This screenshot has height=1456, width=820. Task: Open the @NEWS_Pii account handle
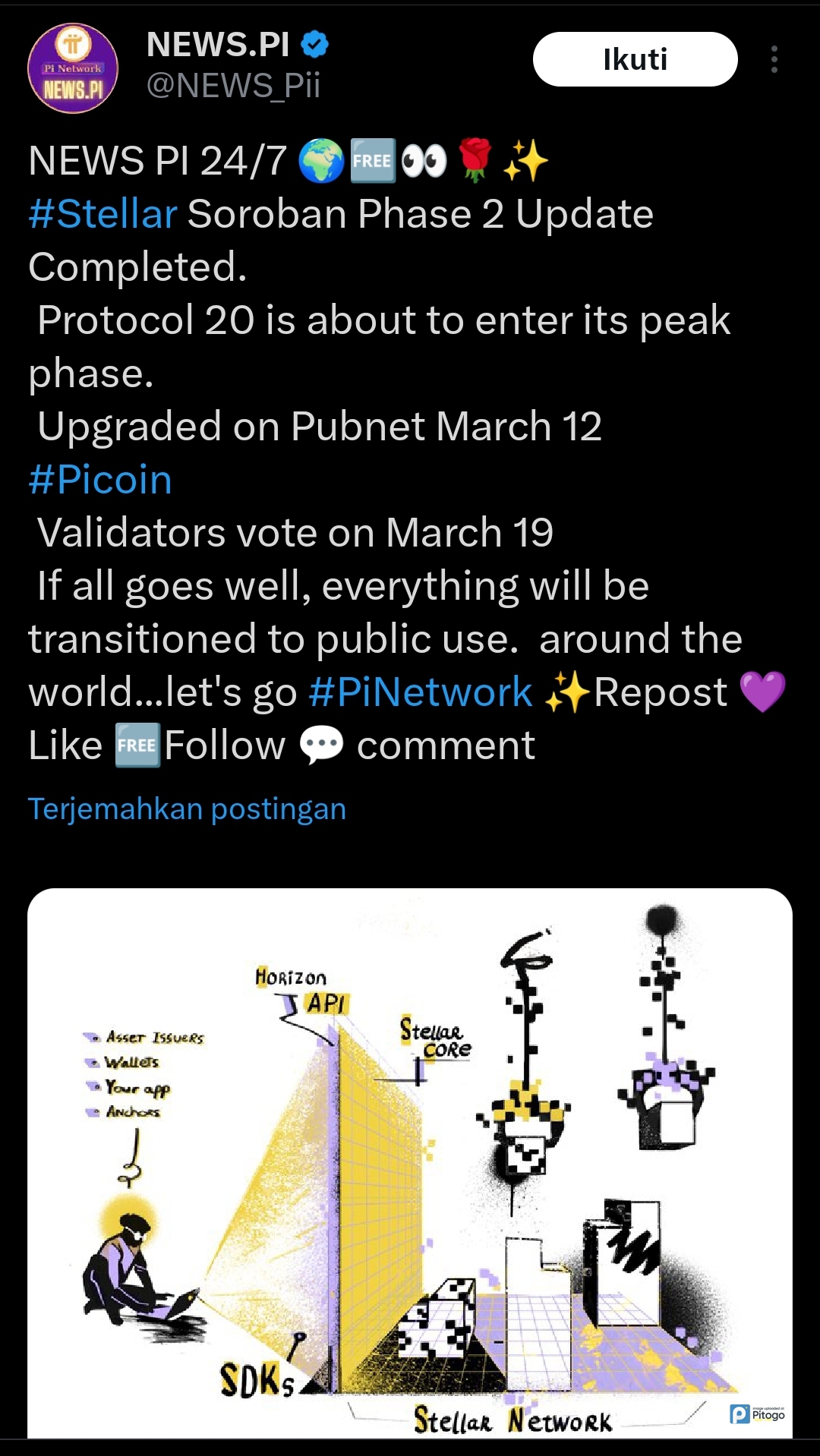pos(233,85)
